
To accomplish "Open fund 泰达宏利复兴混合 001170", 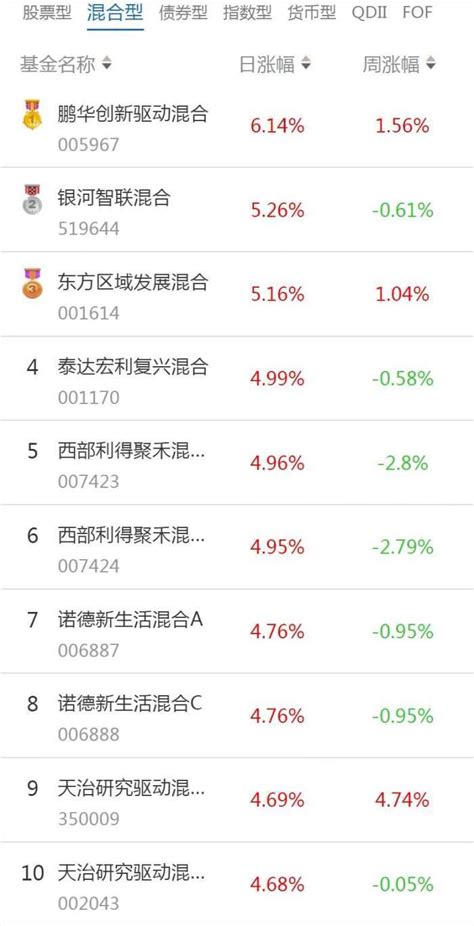I will pyautogui.click(x=237, y=379).
